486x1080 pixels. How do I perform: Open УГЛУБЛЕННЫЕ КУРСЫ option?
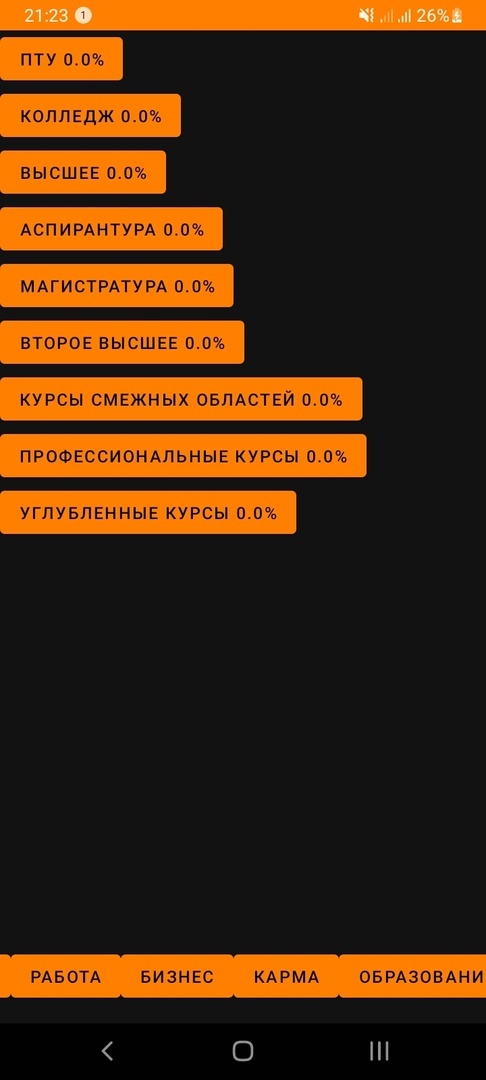(x=148, y=512)
